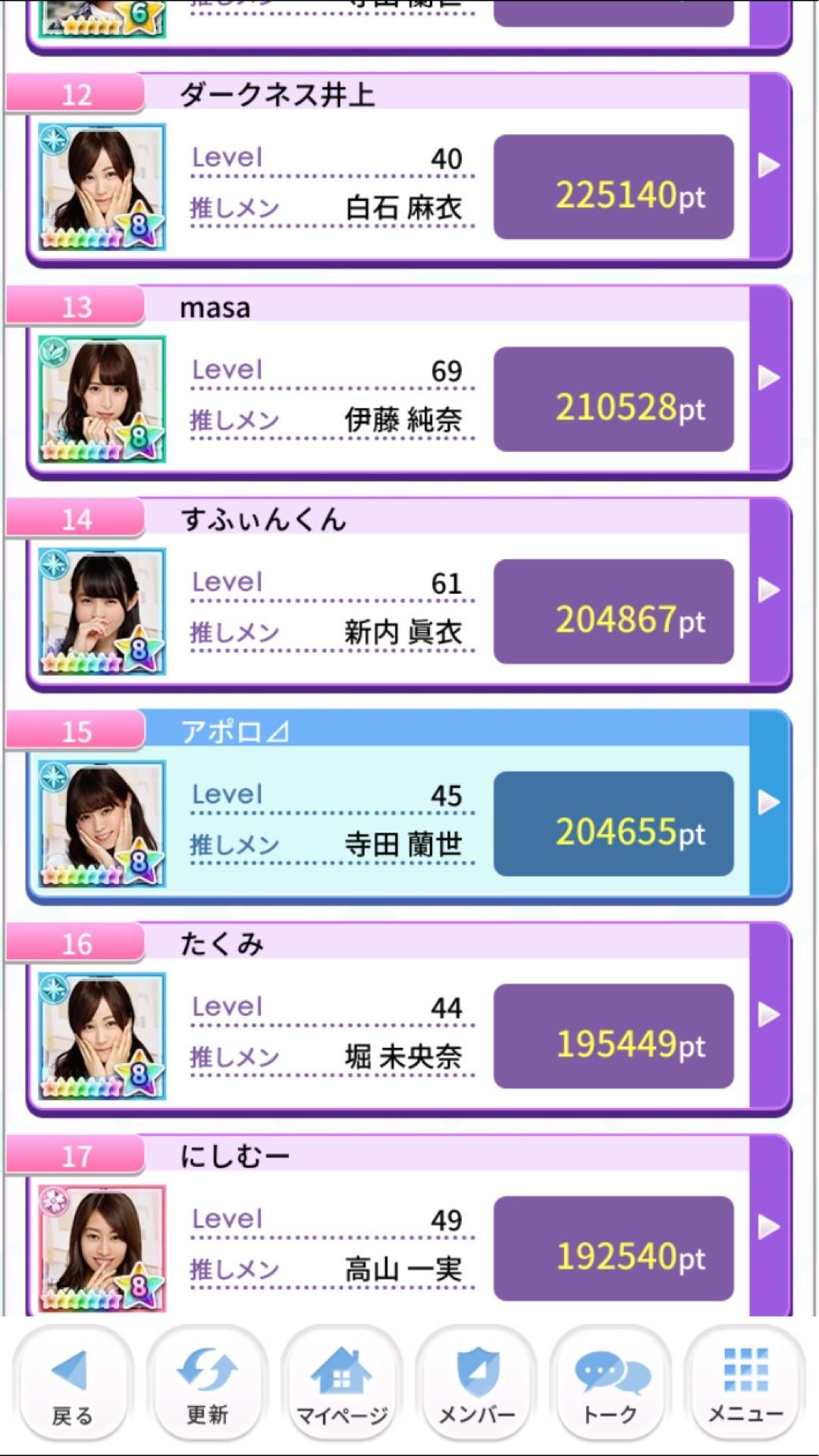The height and width of the screenshot is (1456, 819).
Task: Open rank 16 player たくみ
Action: [x=769, y=1015]
